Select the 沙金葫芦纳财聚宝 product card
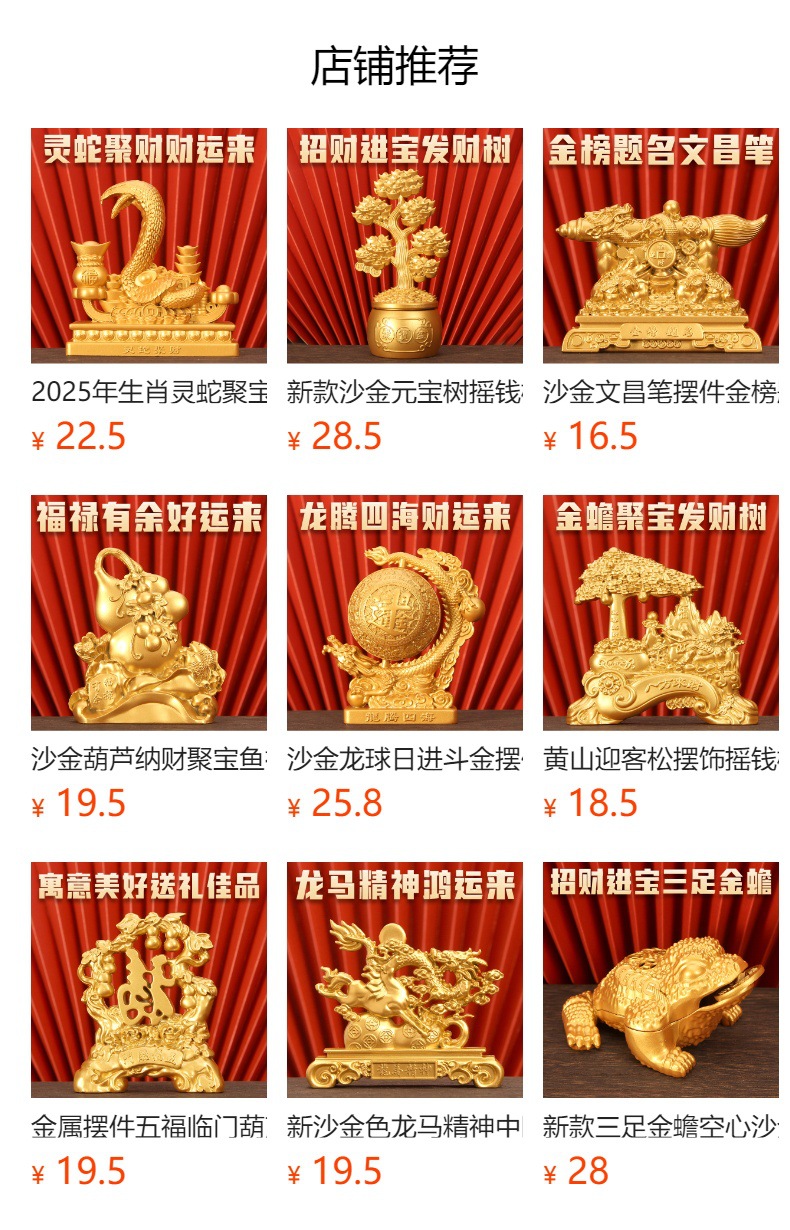The height and width of the screenshot is (1230, 790). (x=149, y=658)
